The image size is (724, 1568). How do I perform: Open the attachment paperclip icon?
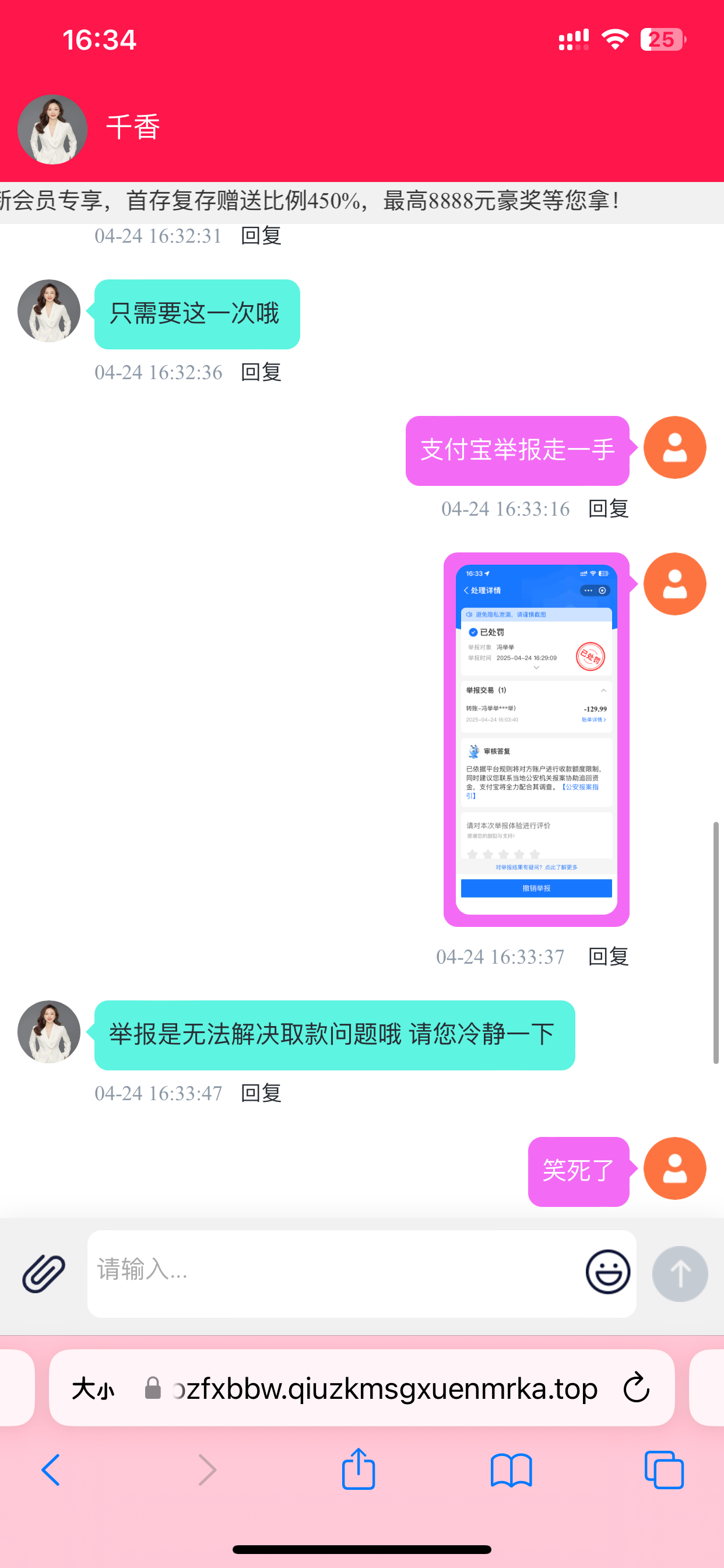click(44, 1273)
